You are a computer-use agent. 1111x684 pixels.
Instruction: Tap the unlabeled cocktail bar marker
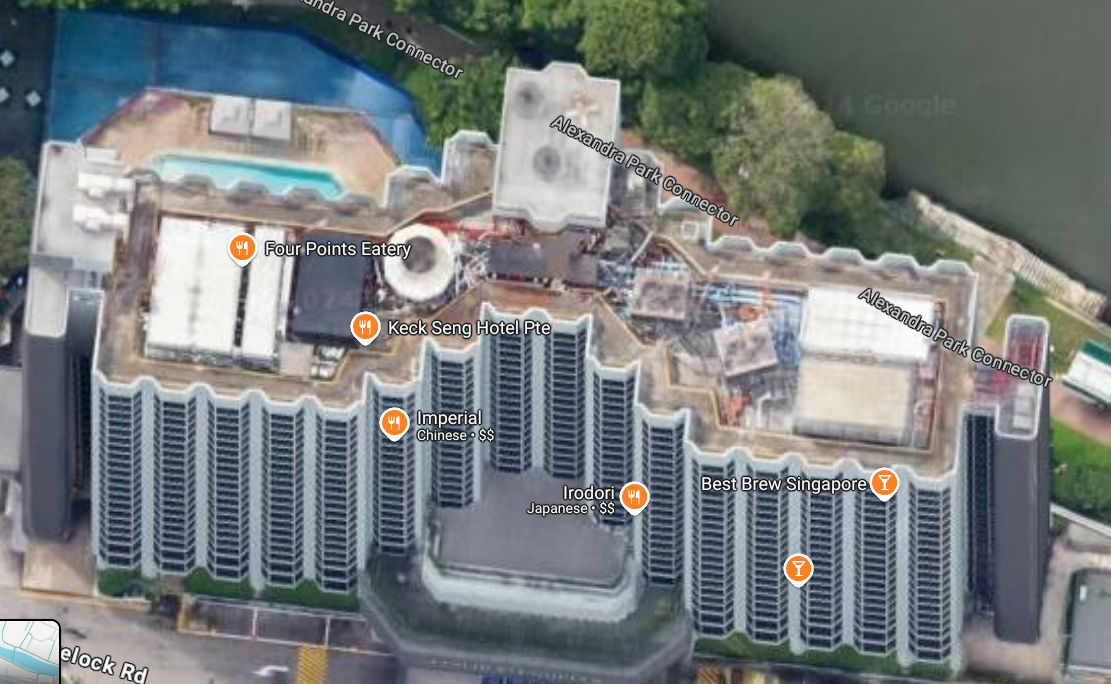pyautogui.click(x=797, y=568)
